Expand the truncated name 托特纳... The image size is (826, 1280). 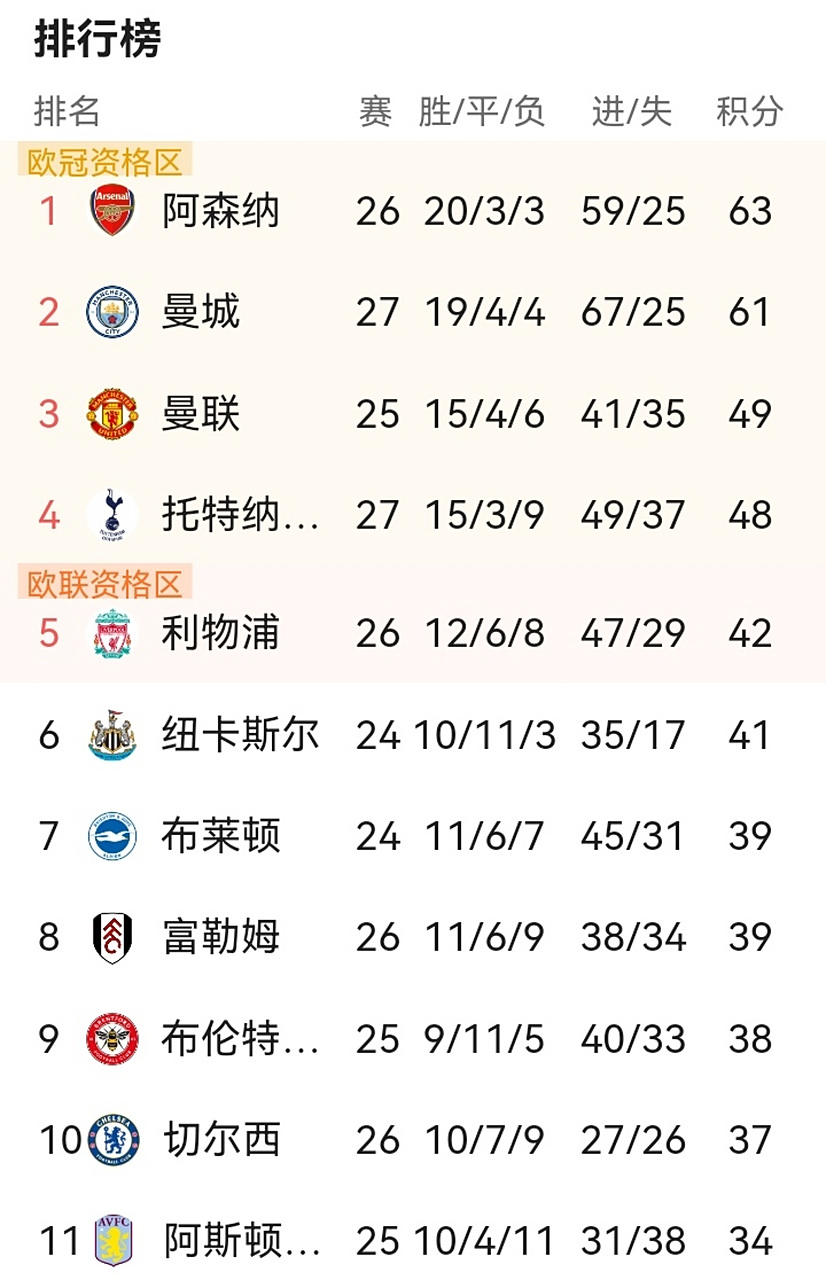[x=240, y=515]
